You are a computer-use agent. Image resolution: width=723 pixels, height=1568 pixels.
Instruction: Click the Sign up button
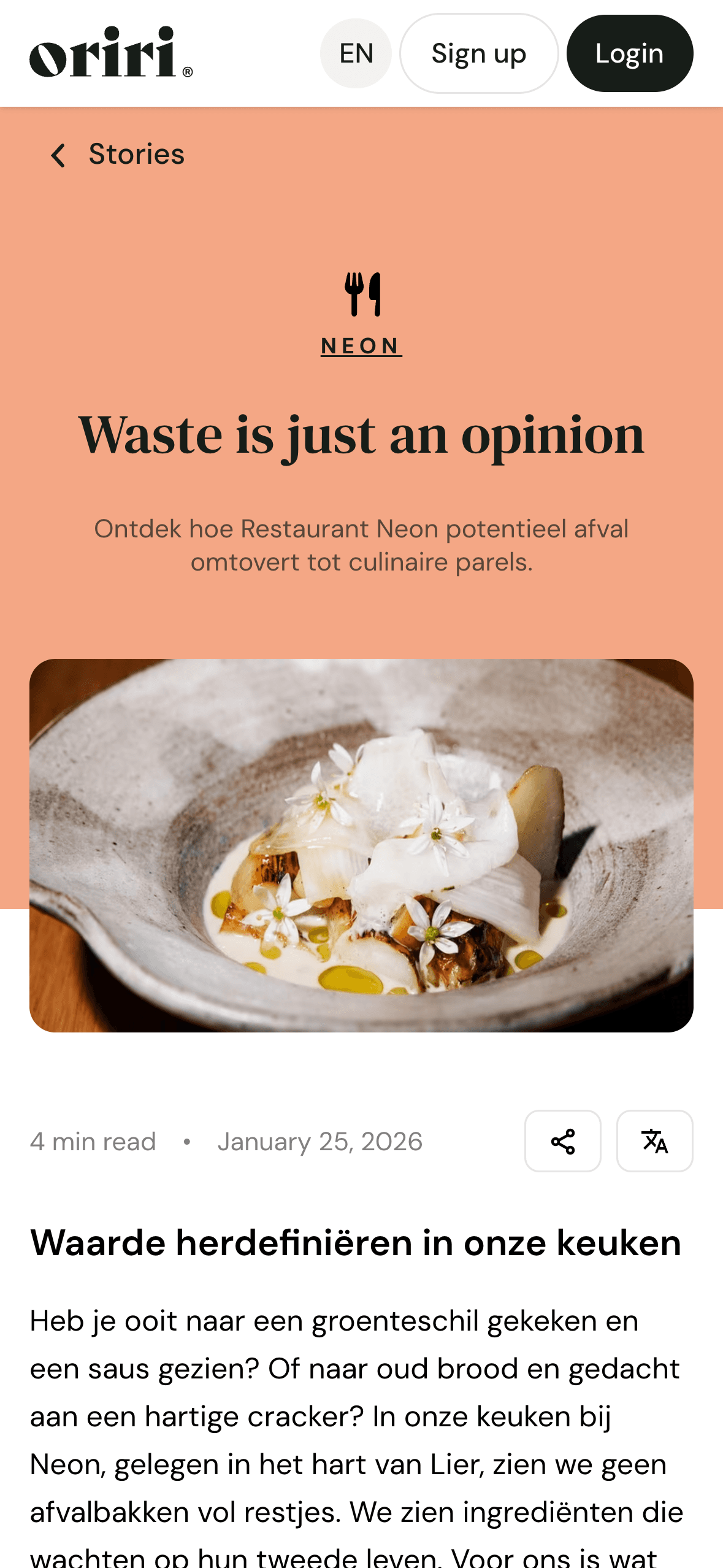pos(479,53)
